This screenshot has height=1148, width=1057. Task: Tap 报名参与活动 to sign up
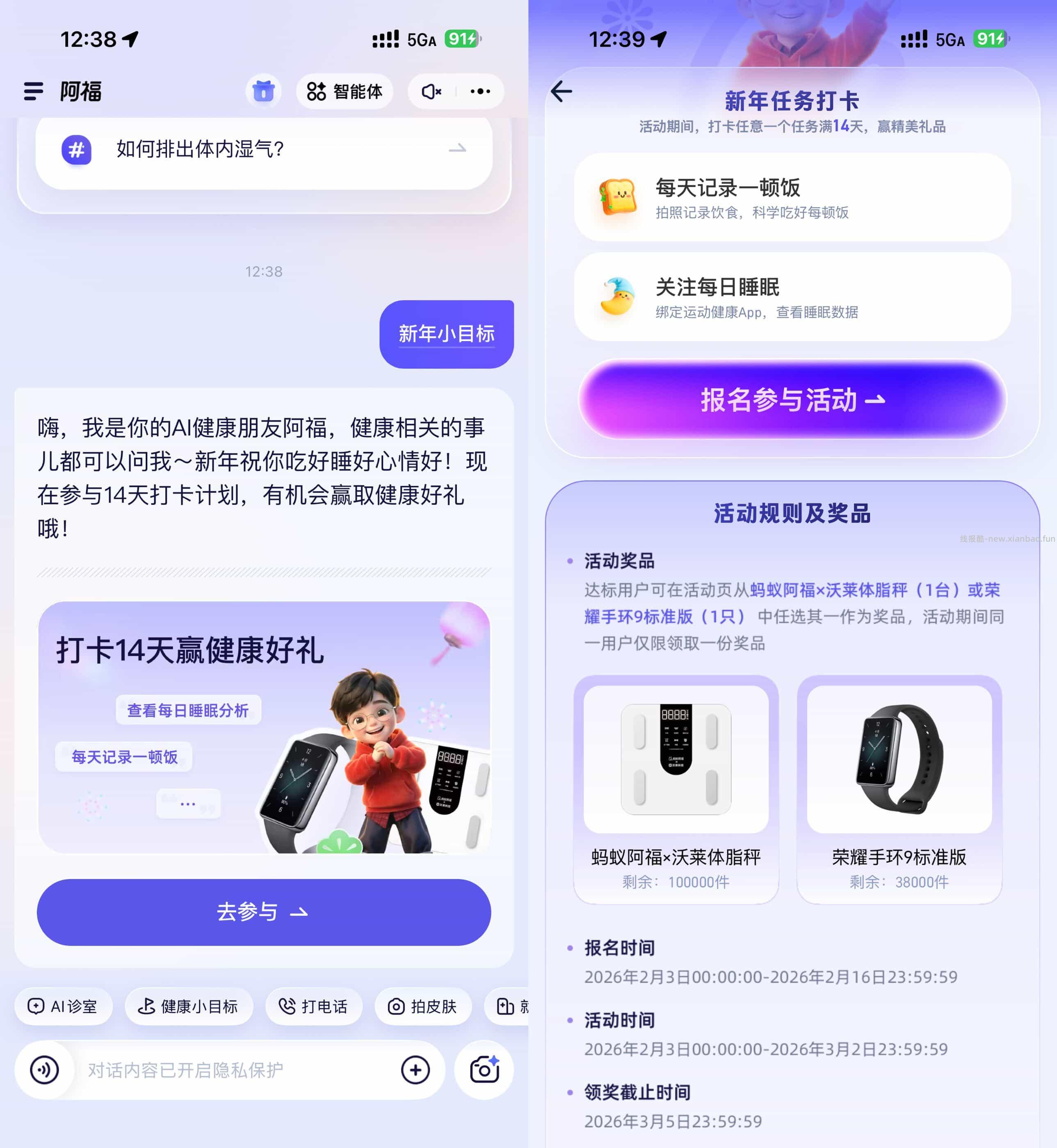(x=792, y=400)
